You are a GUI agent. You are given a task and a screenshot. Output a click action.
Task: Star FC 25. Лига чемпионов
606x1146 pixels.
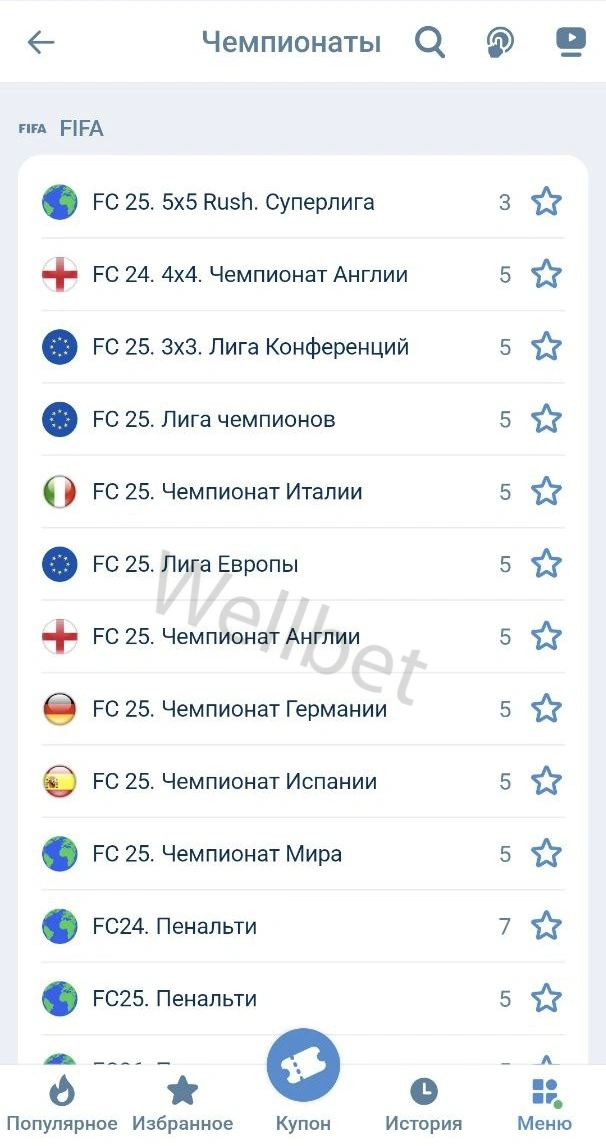546,419
